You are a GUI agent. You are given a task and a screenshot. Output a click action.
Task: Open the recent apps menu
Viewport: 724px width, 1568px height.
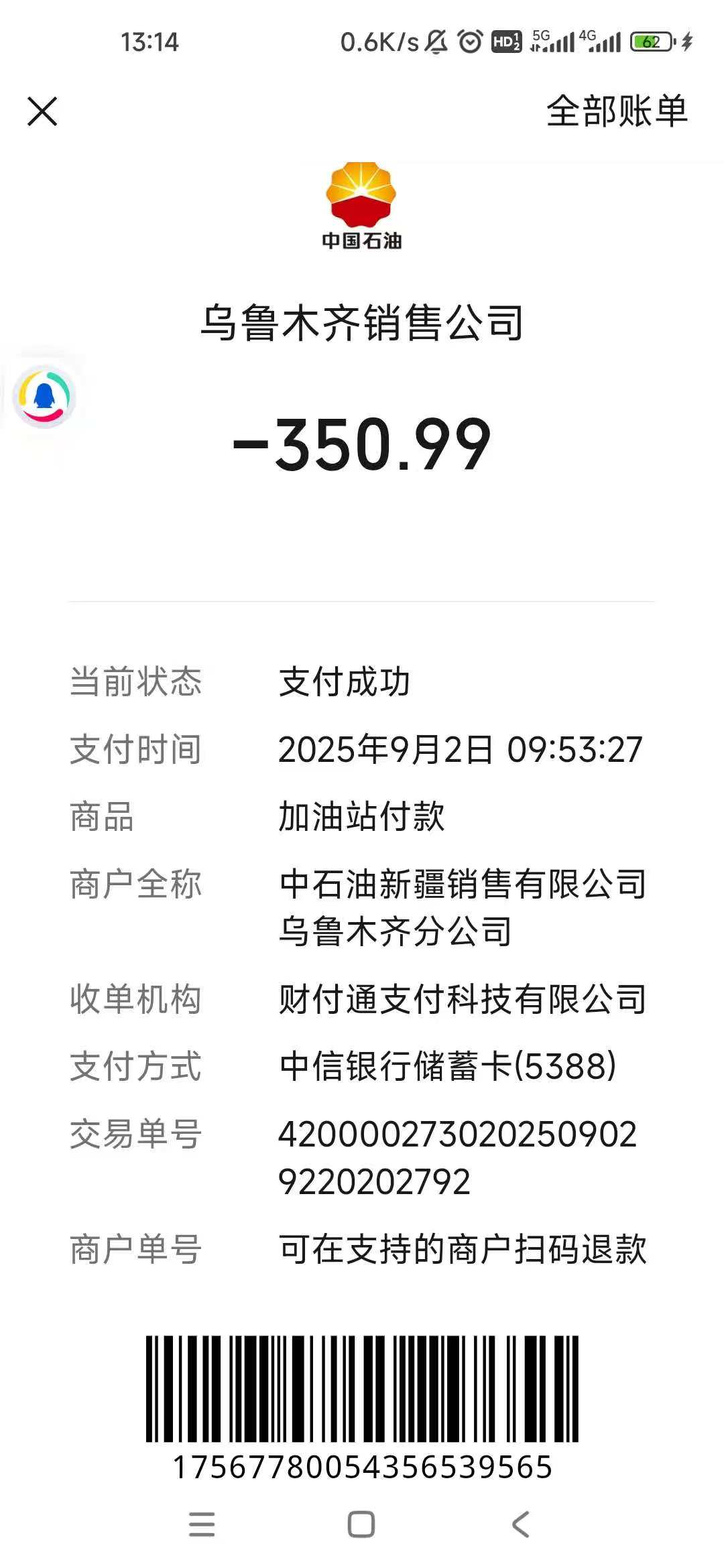pyautogui.click(x=202, y=1524)
